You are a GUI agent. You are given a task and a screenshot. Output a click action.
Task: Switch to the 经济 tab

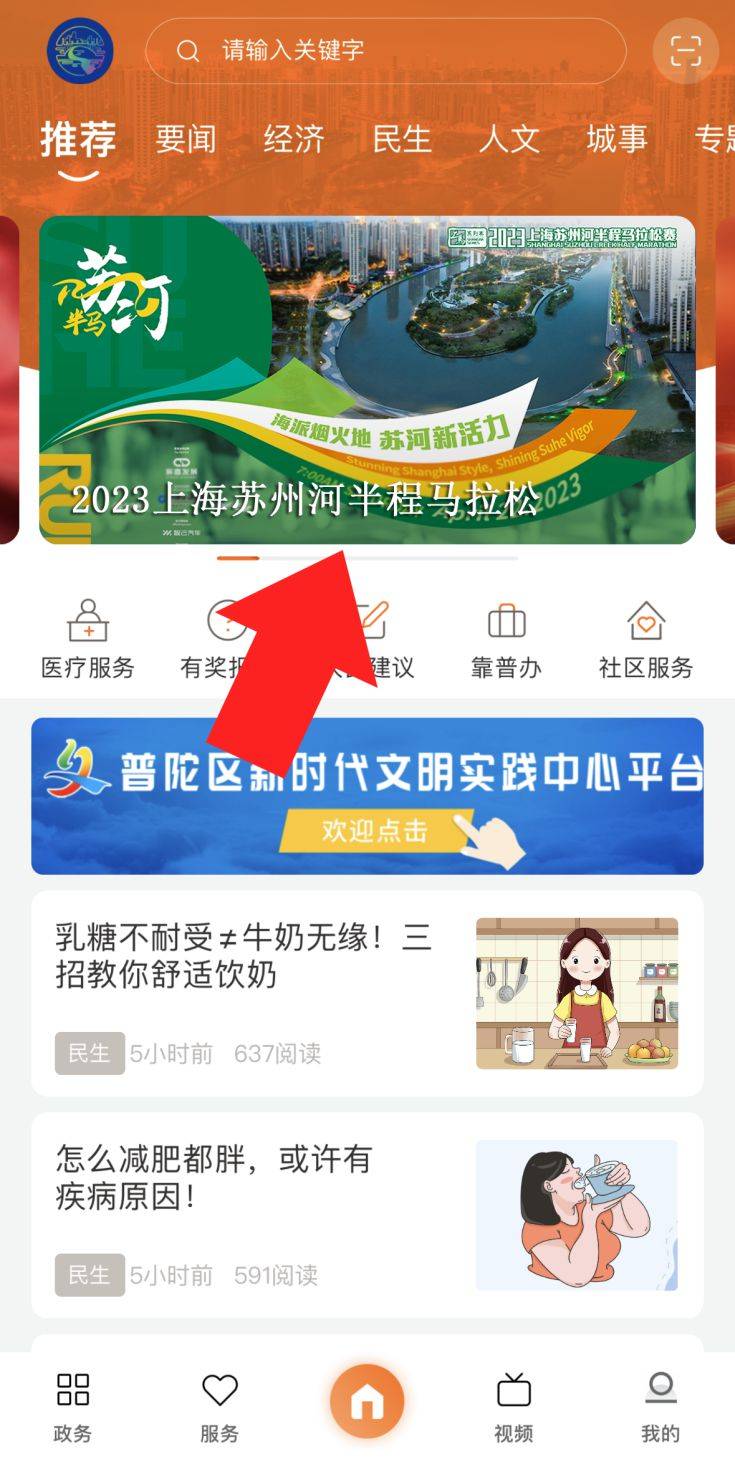293,139
